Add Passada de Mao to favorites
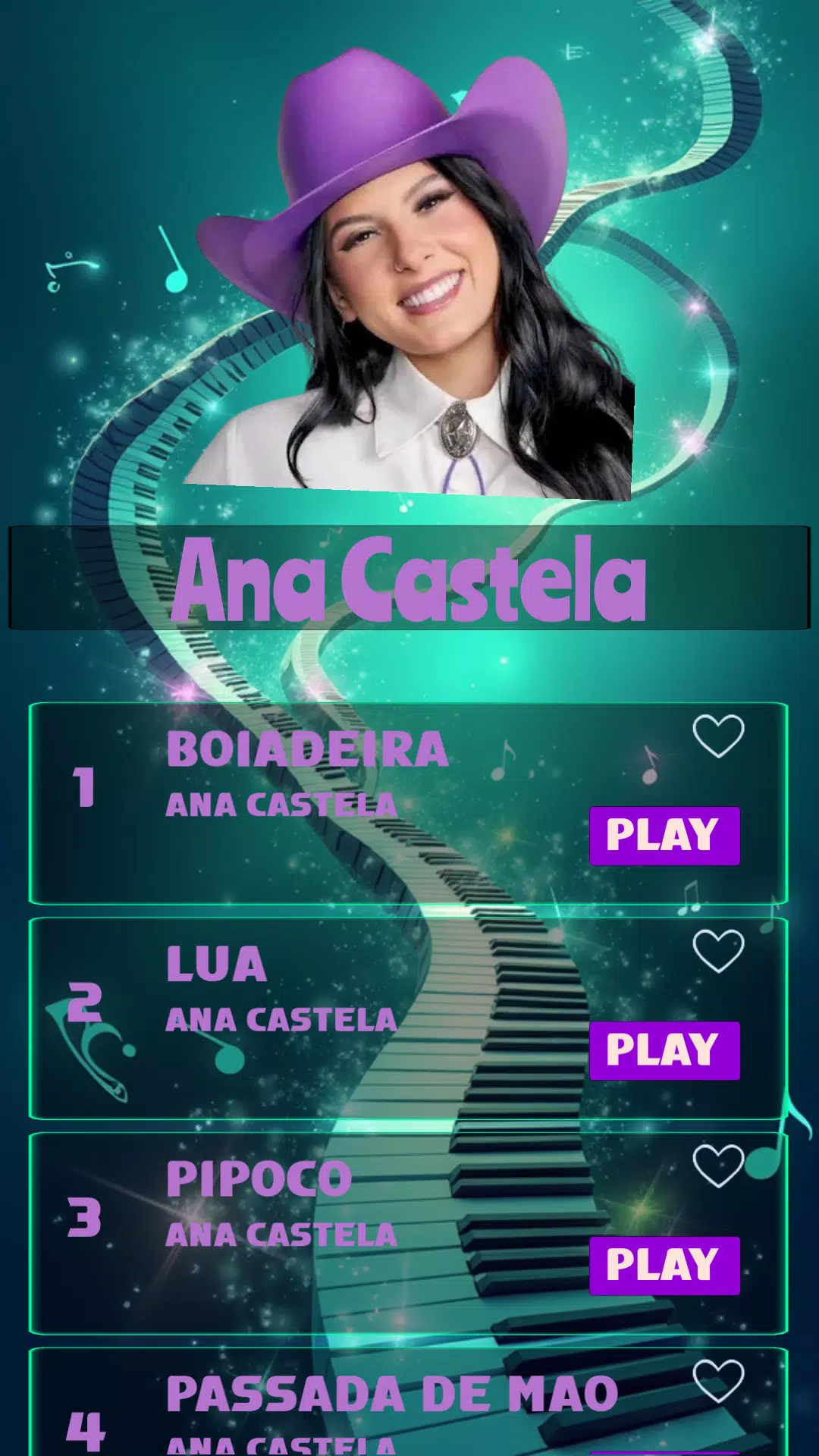Image resolution: width=819 pixels, height=1456 pixels. coord(718,1380)
